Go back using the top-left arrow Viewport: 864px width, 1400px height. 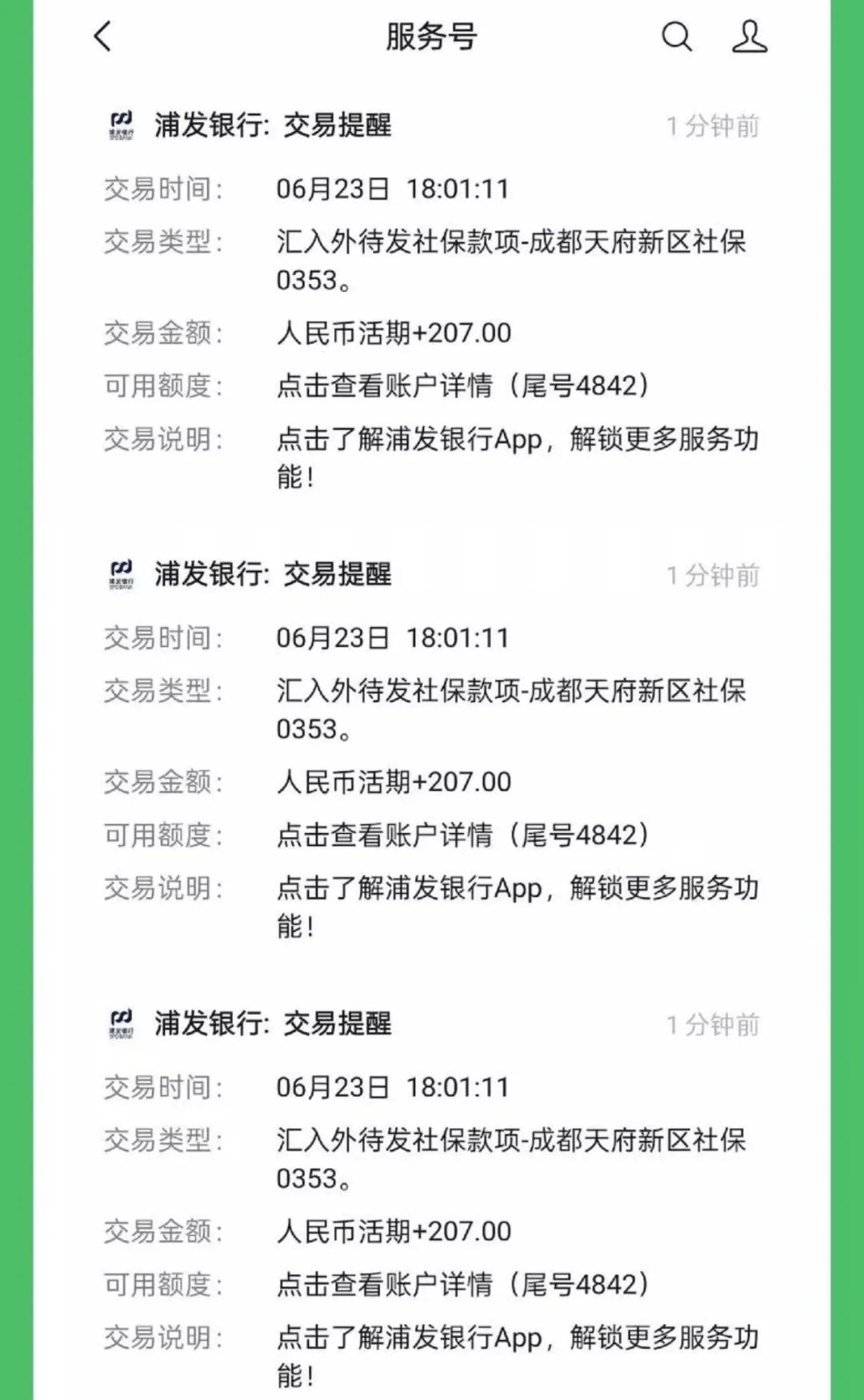click(x=102, y=37)
